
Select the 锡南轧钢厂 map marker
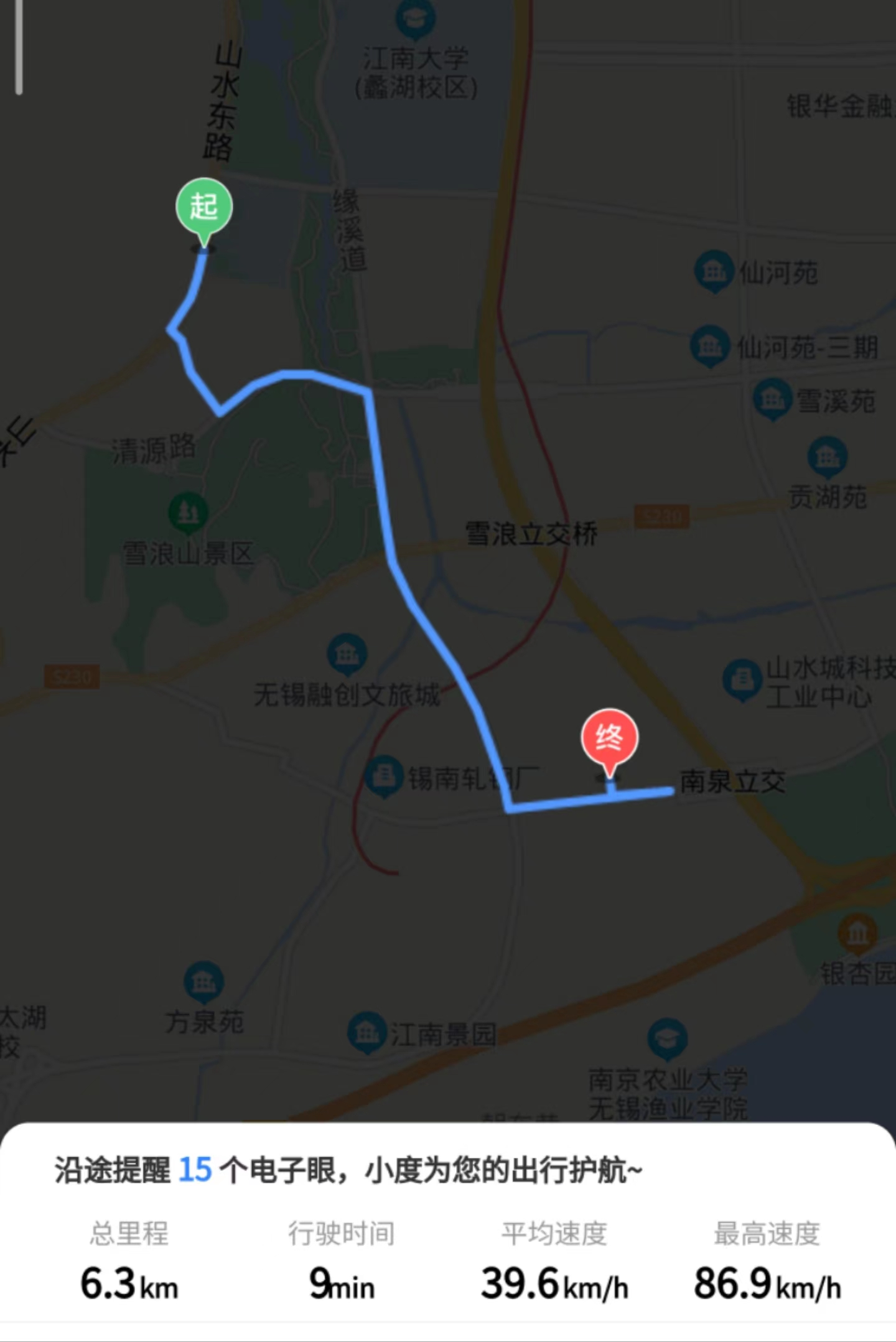[x=384, y=776]
